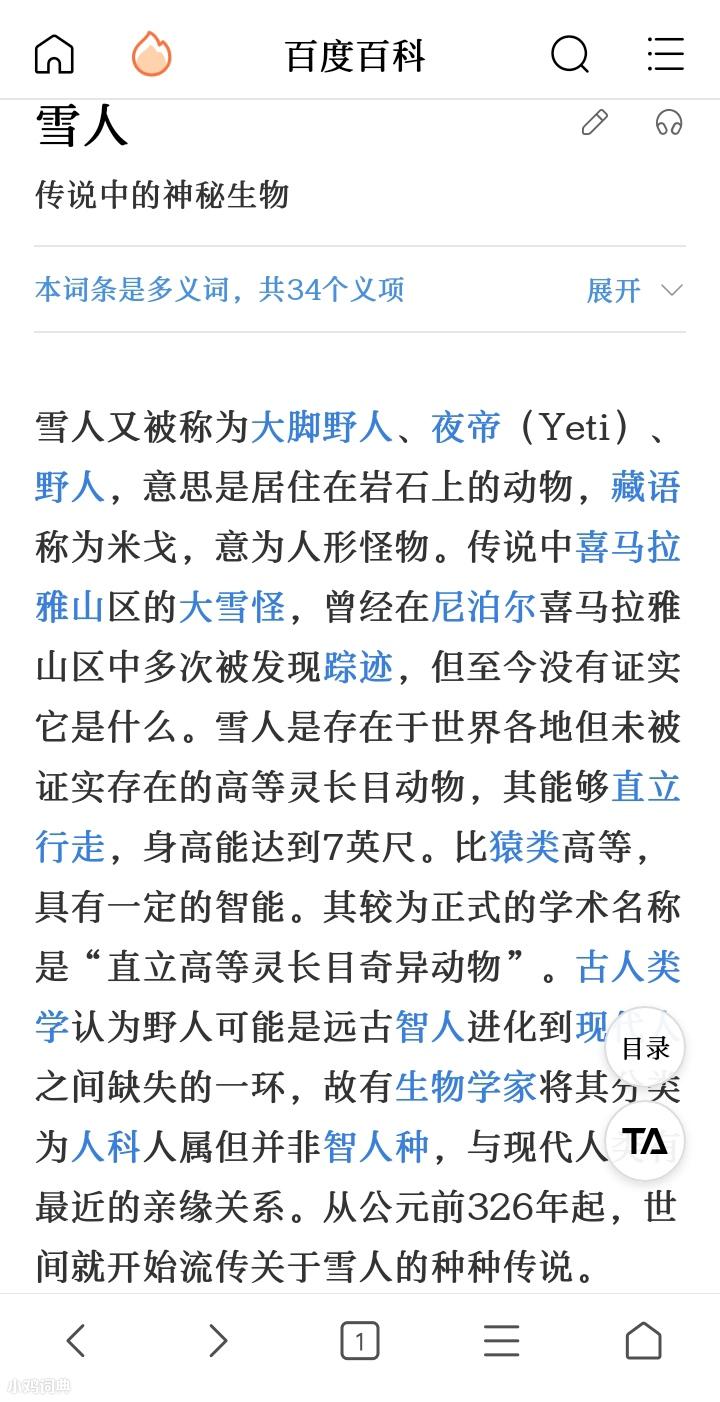
Task: Open the browser tabs switcher
Action: click(x=360, y=1341)
